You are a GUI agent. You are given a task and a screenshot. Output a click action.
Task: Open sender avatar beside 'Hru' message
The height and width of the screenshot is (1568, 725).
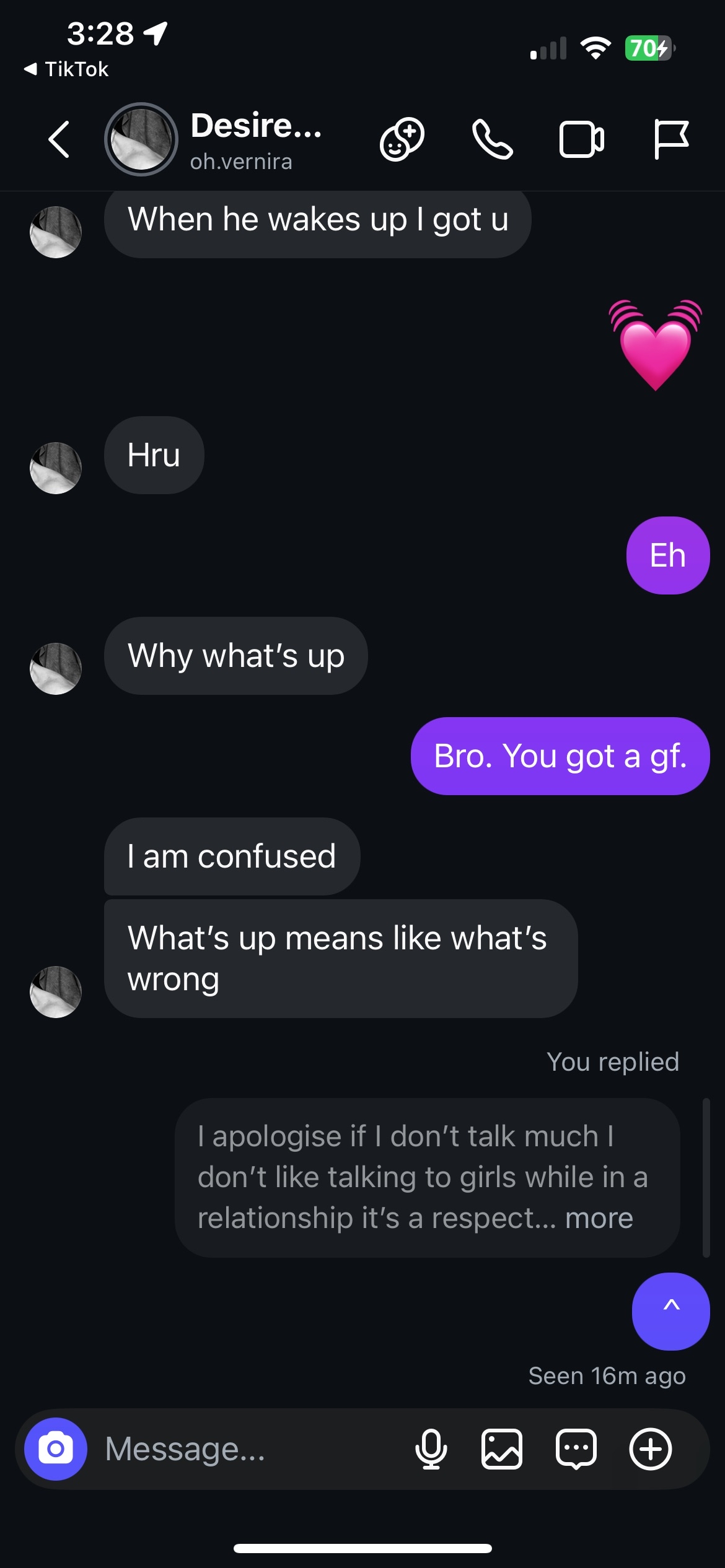[x=56, y=468]
